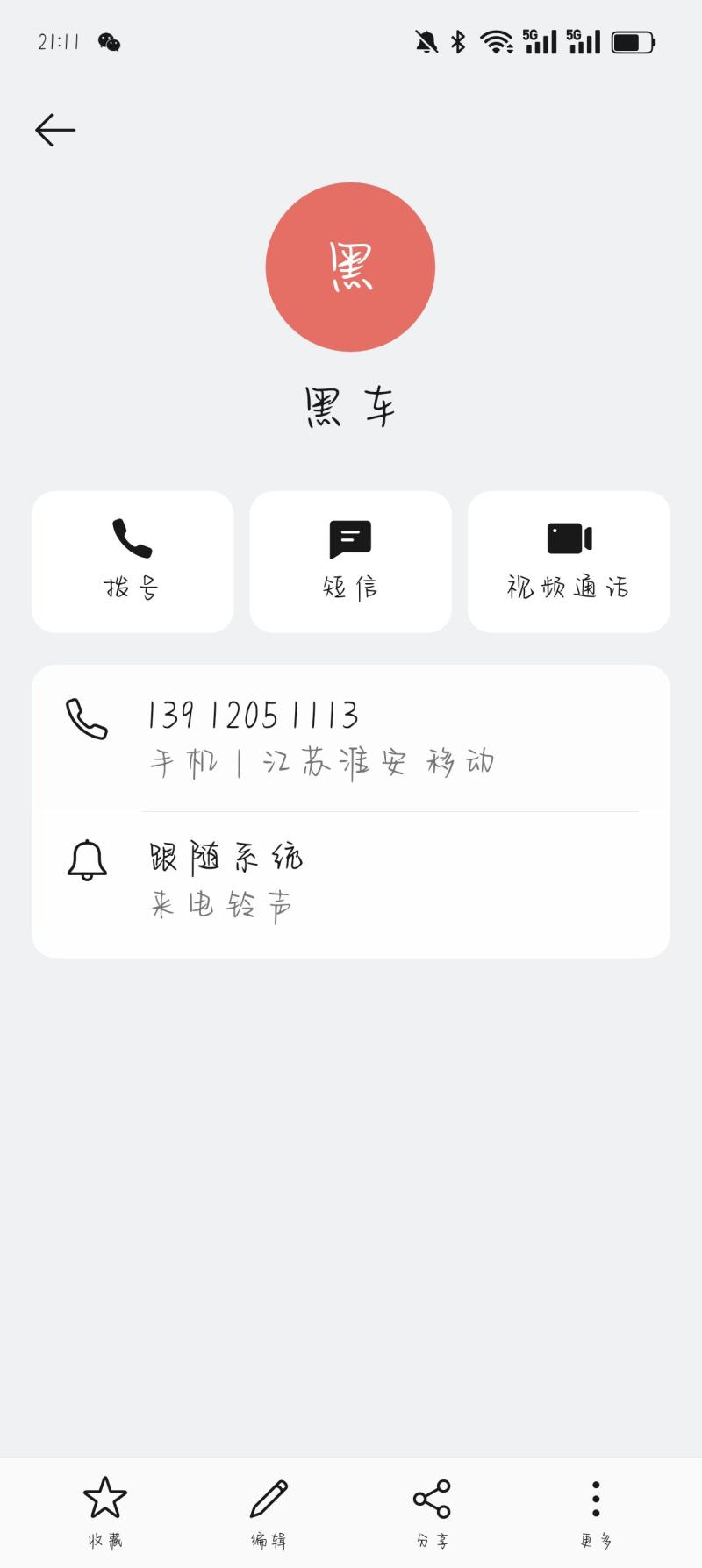Open the 来电铃声 ringtone setting
This screenshot has height=1568, width=702.
[x=351, y=881]
